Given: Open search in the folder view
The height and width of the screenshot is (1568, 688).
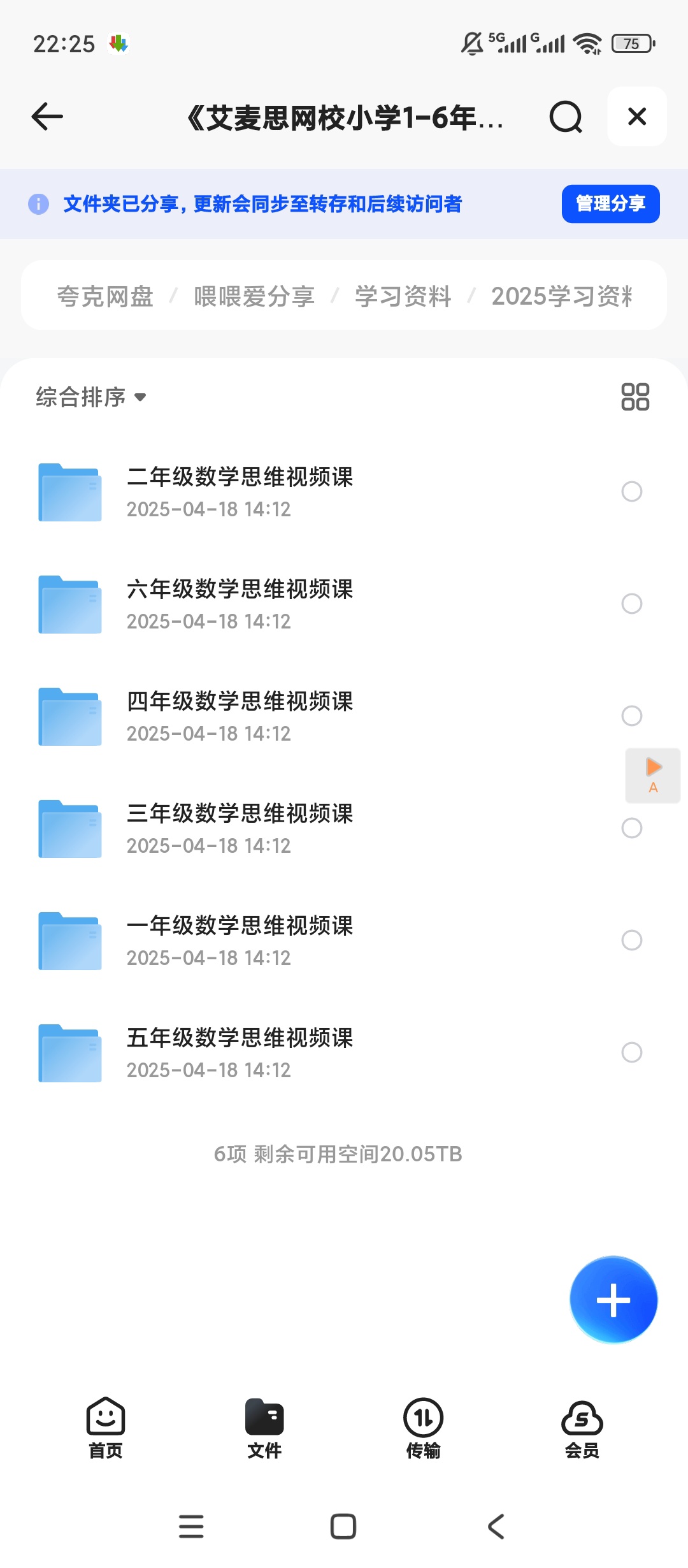Looking at the screenshot, I should coord(564,117).
